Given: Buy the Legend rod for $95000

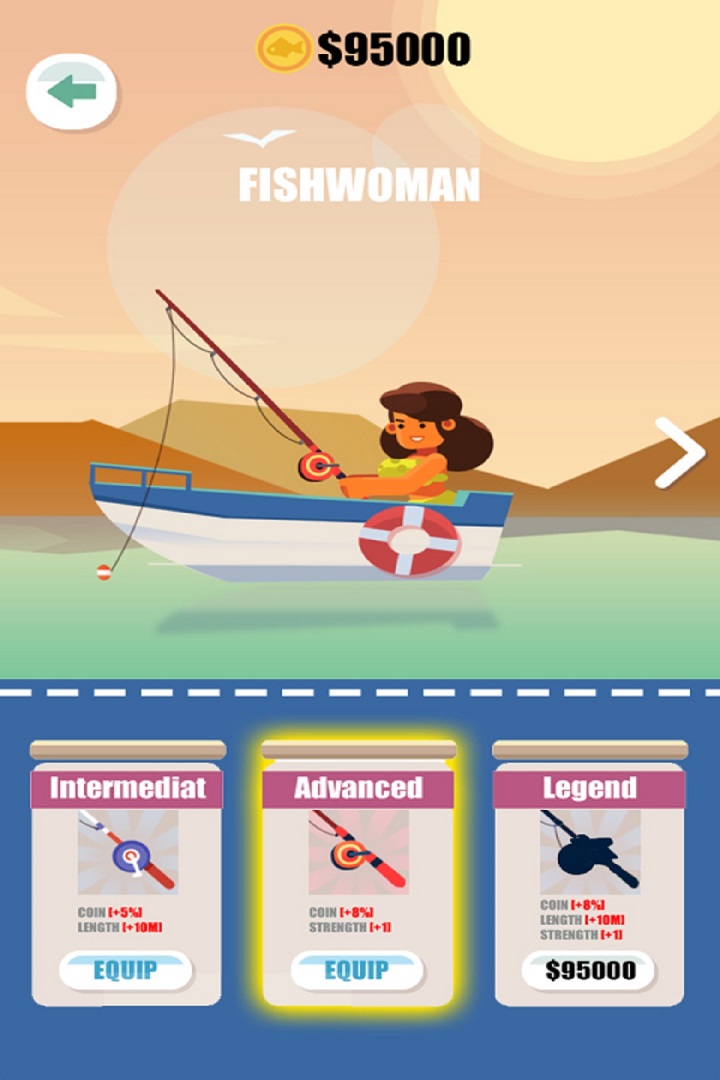Looking at the screenshot, I should pyautogui.click(x=589, y=970).
